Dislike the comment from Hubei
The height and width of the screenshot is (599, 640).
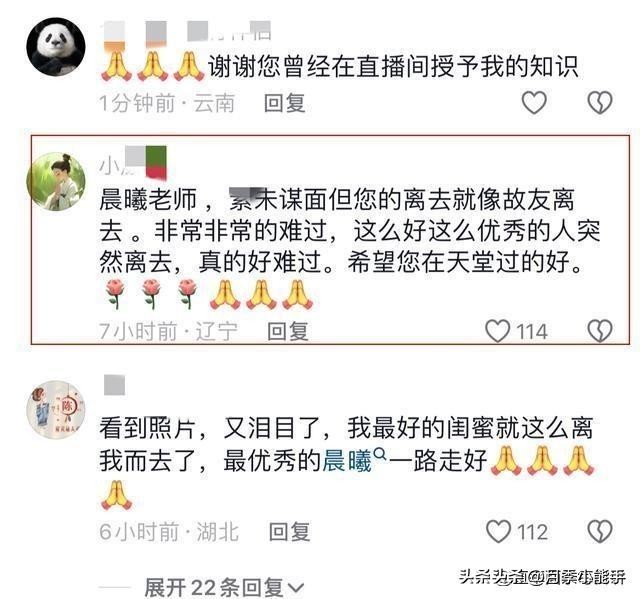pos(599,531)
